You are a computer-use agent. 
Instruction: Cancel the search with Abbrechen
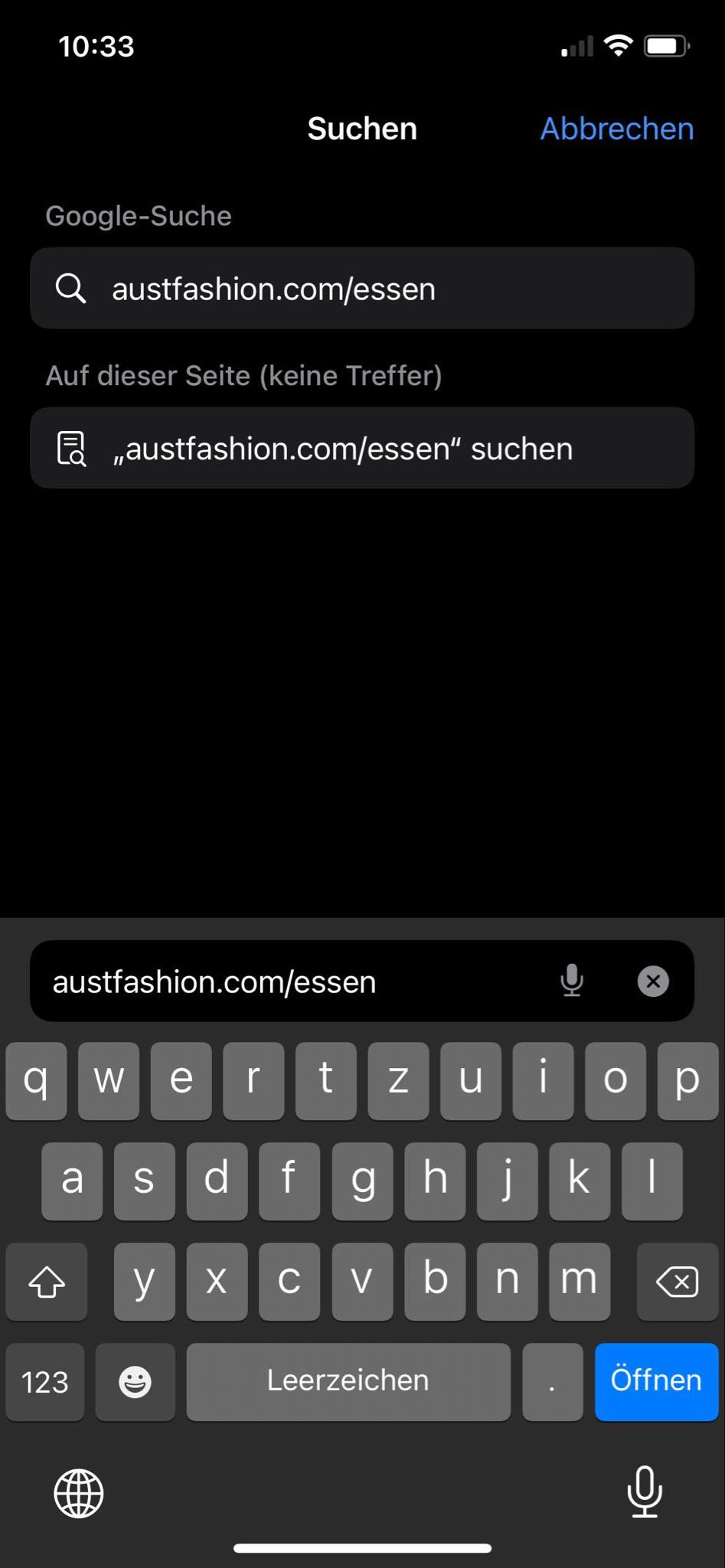[616, 129]
